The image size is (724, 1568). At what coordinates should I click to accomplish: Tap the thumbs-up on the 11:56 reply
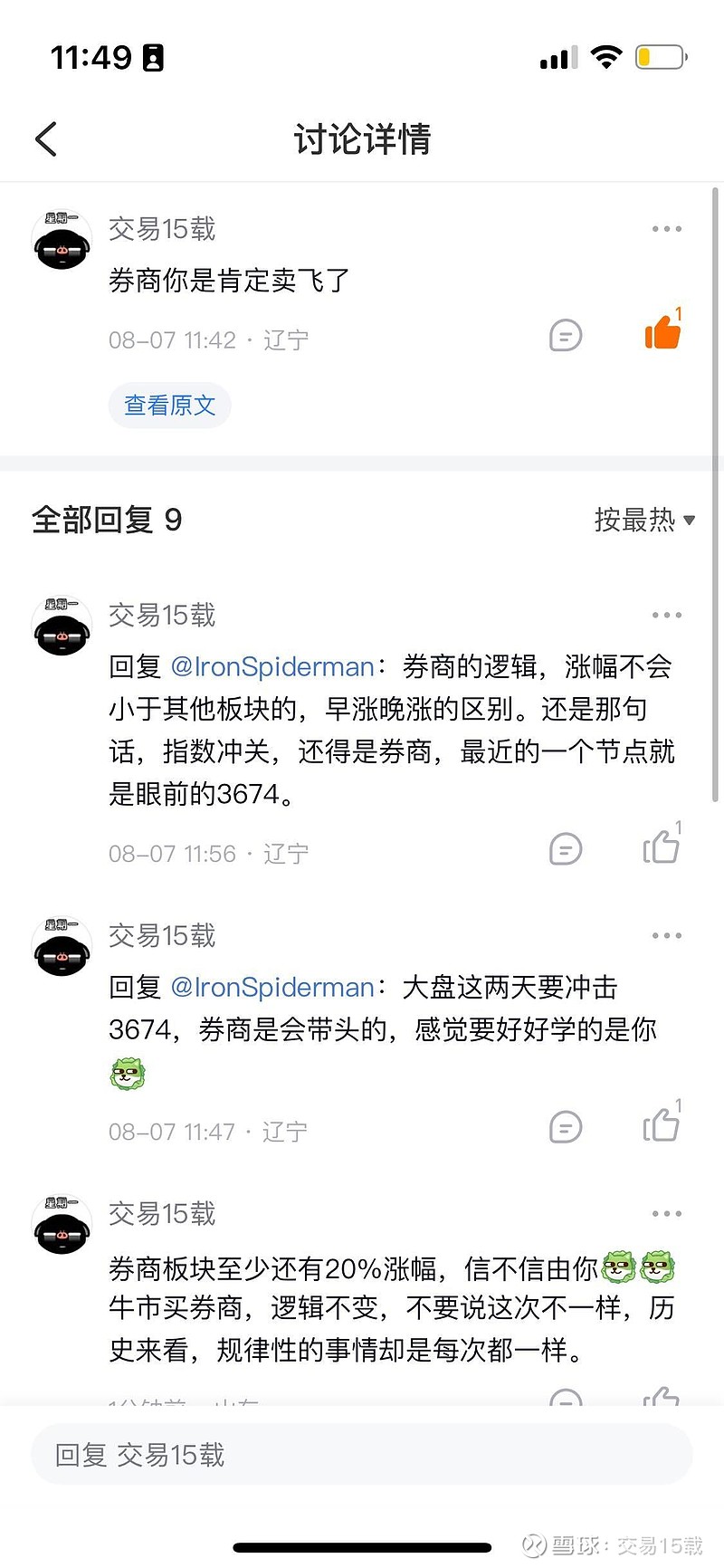coord(662,846)
